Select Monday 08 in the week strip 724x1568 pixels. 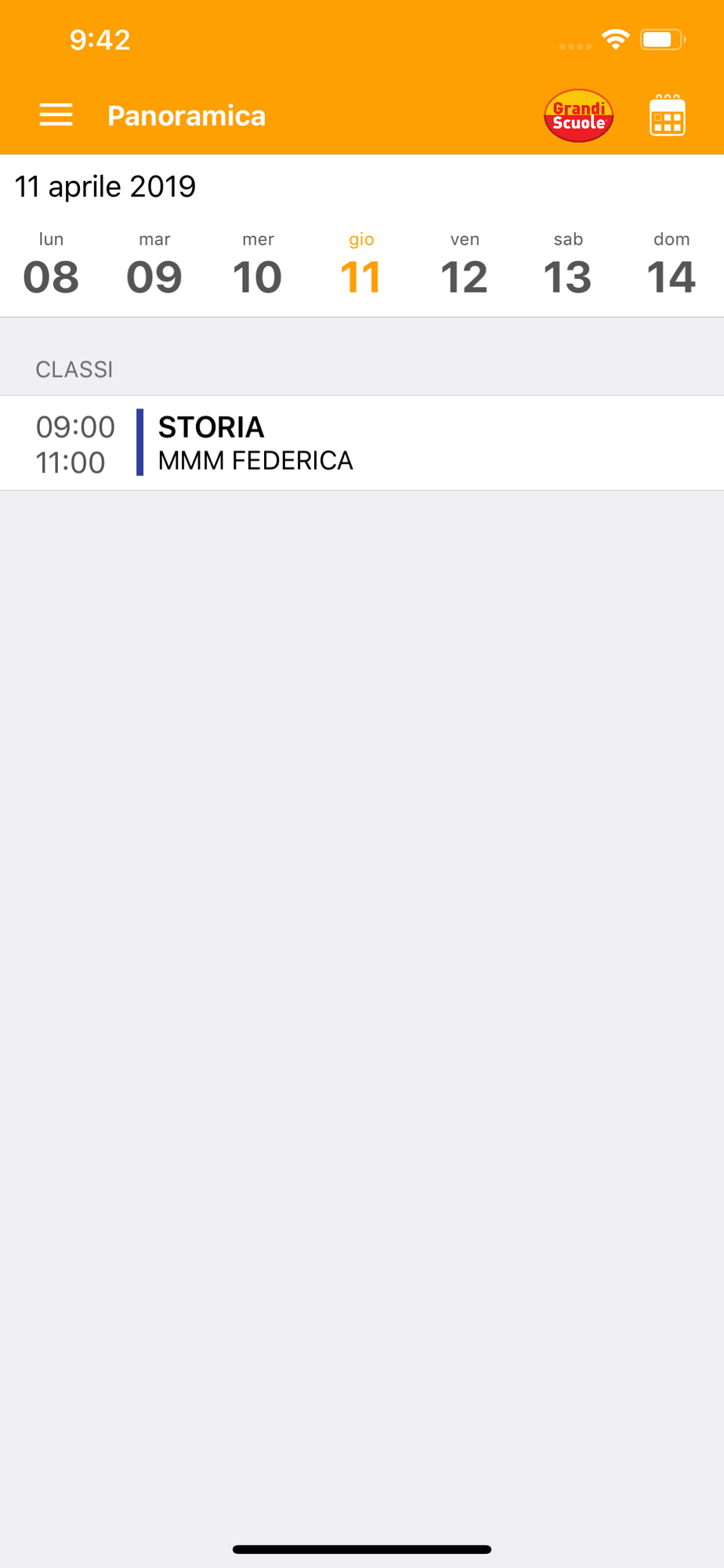51,265
